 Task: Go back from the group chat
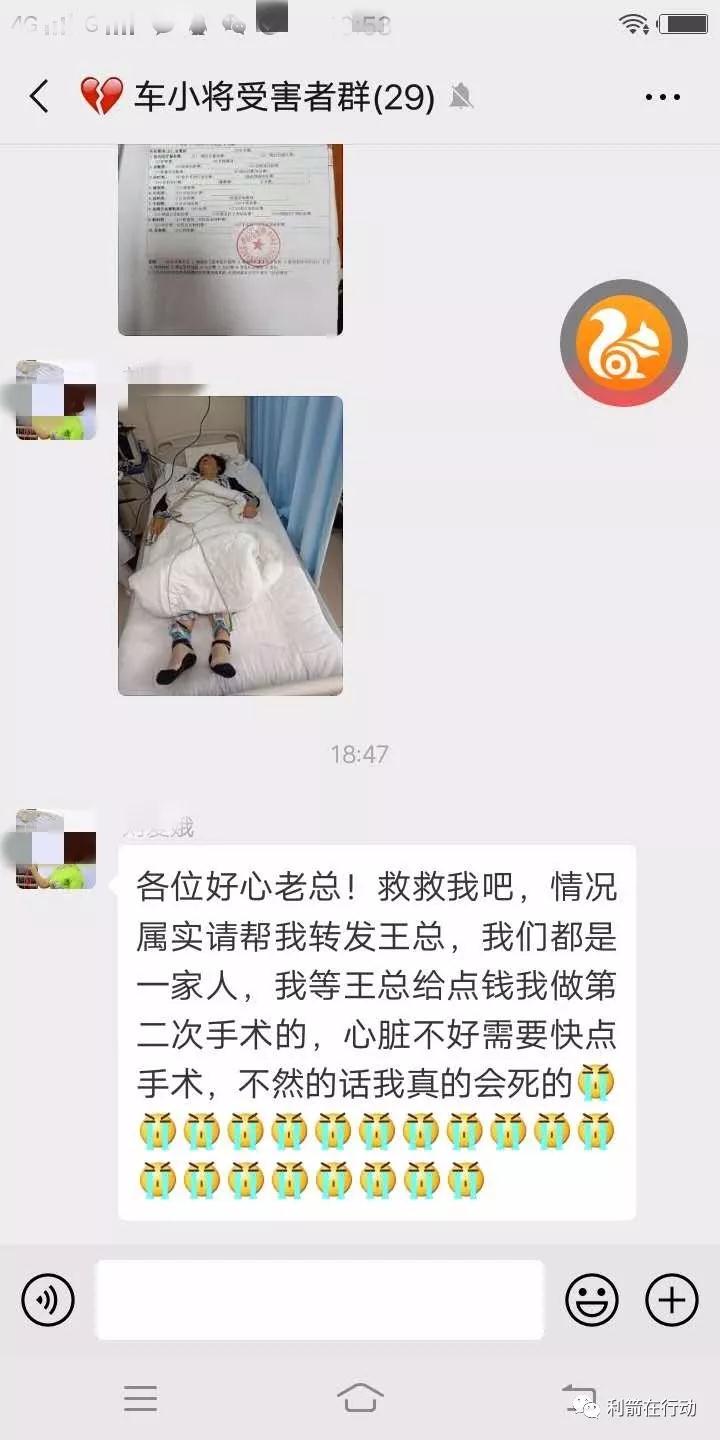[x=39, y=97]
